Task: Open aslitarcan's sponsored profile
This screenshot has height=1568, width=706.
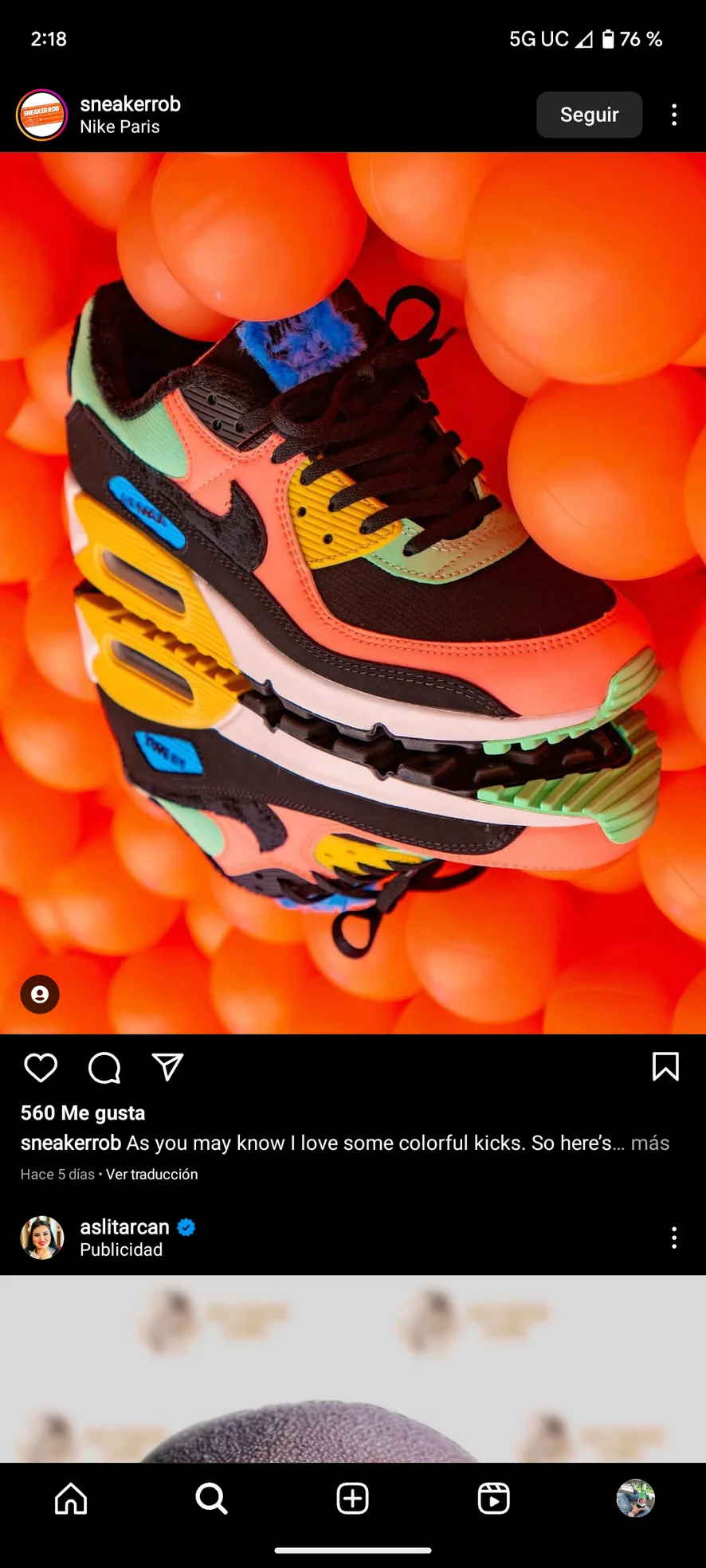Action: point(124,1227)
